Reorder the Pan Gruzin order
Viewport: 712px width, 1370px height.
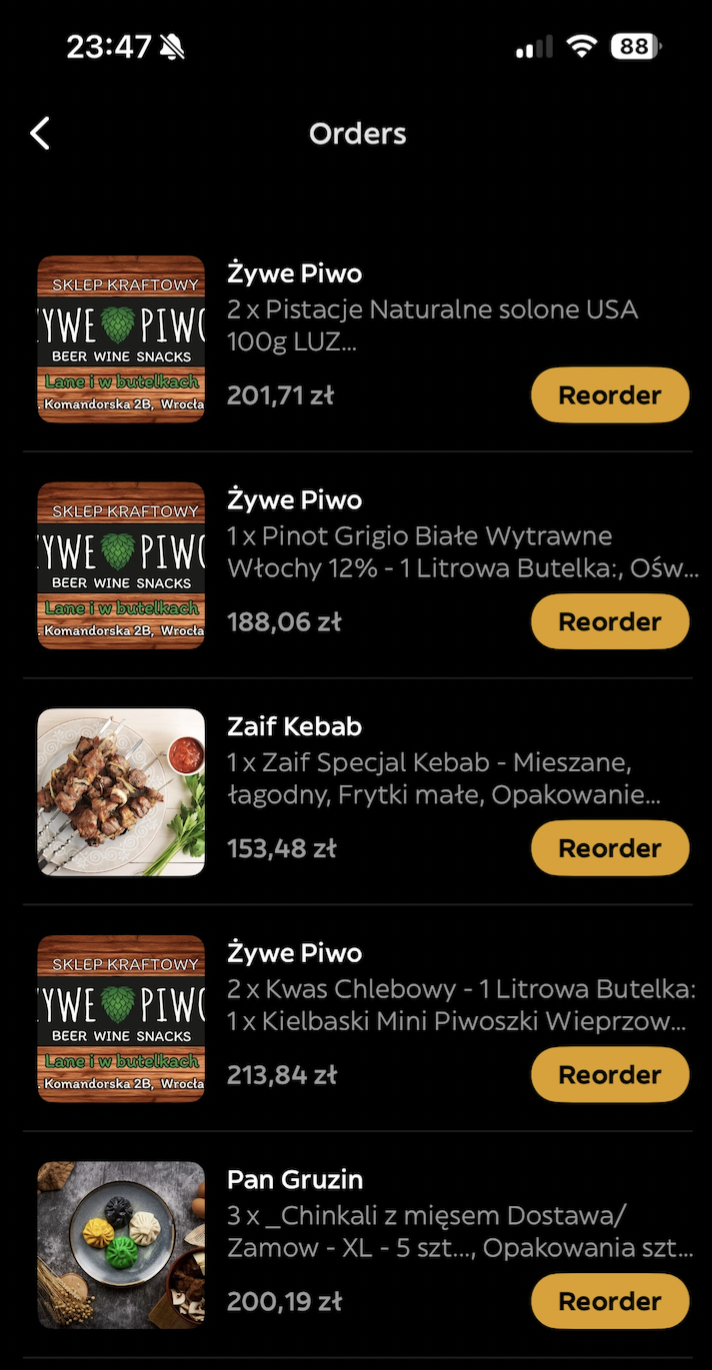(x=609, y=1301)
